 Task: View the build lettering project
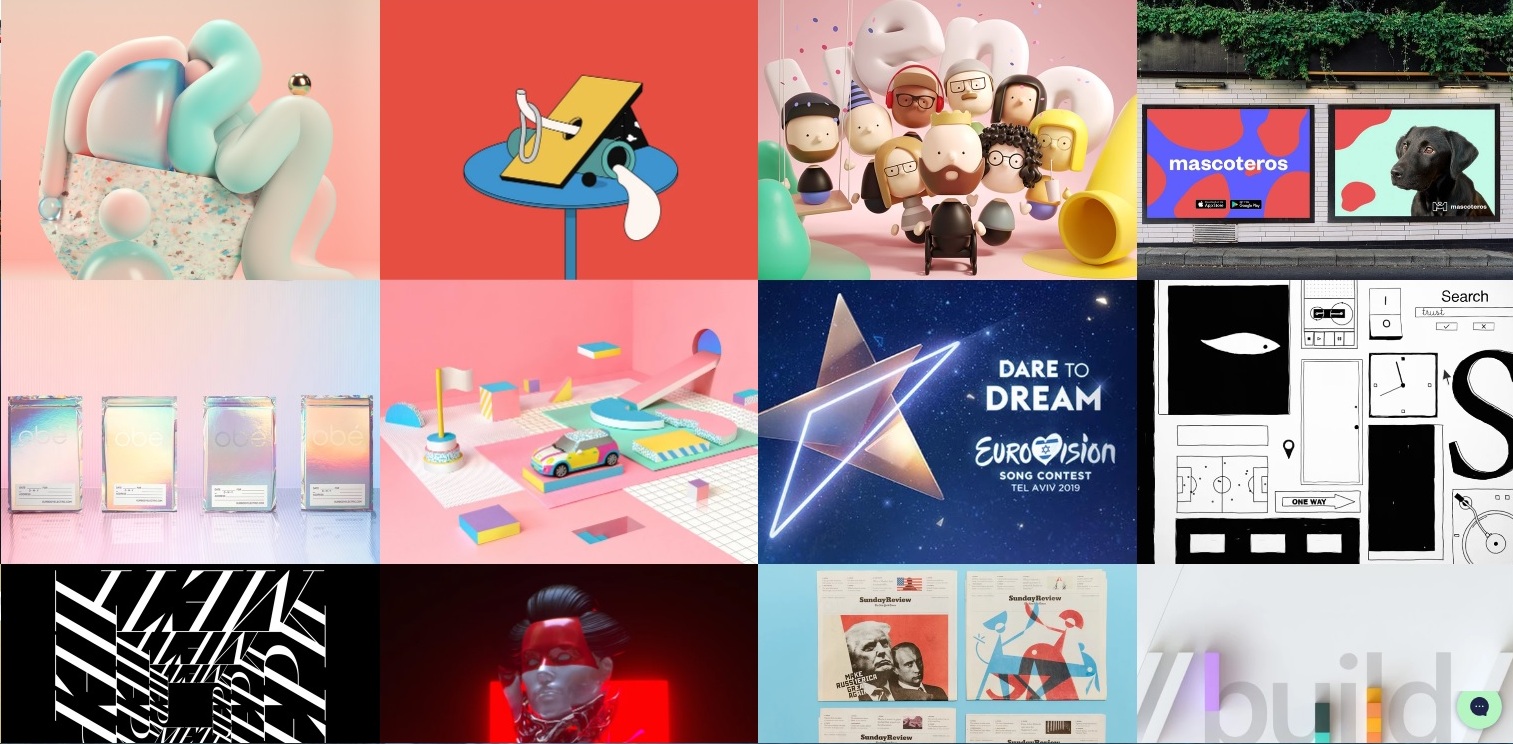click(1300, 654)
